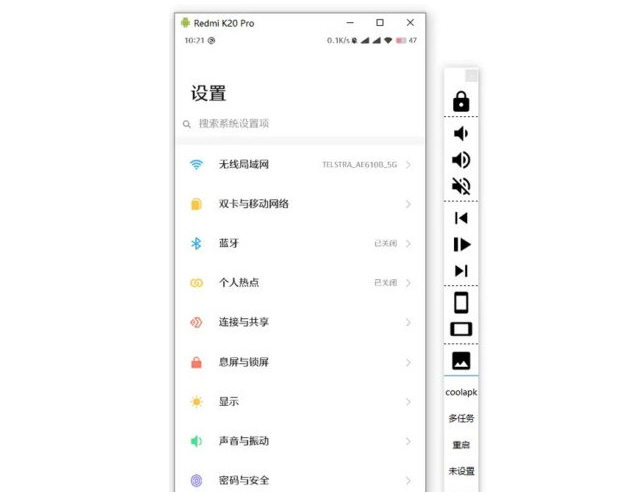626x495 pixels.
Task: Open 显示 settings
Action: pyautogui.click(x=300, y=401)
